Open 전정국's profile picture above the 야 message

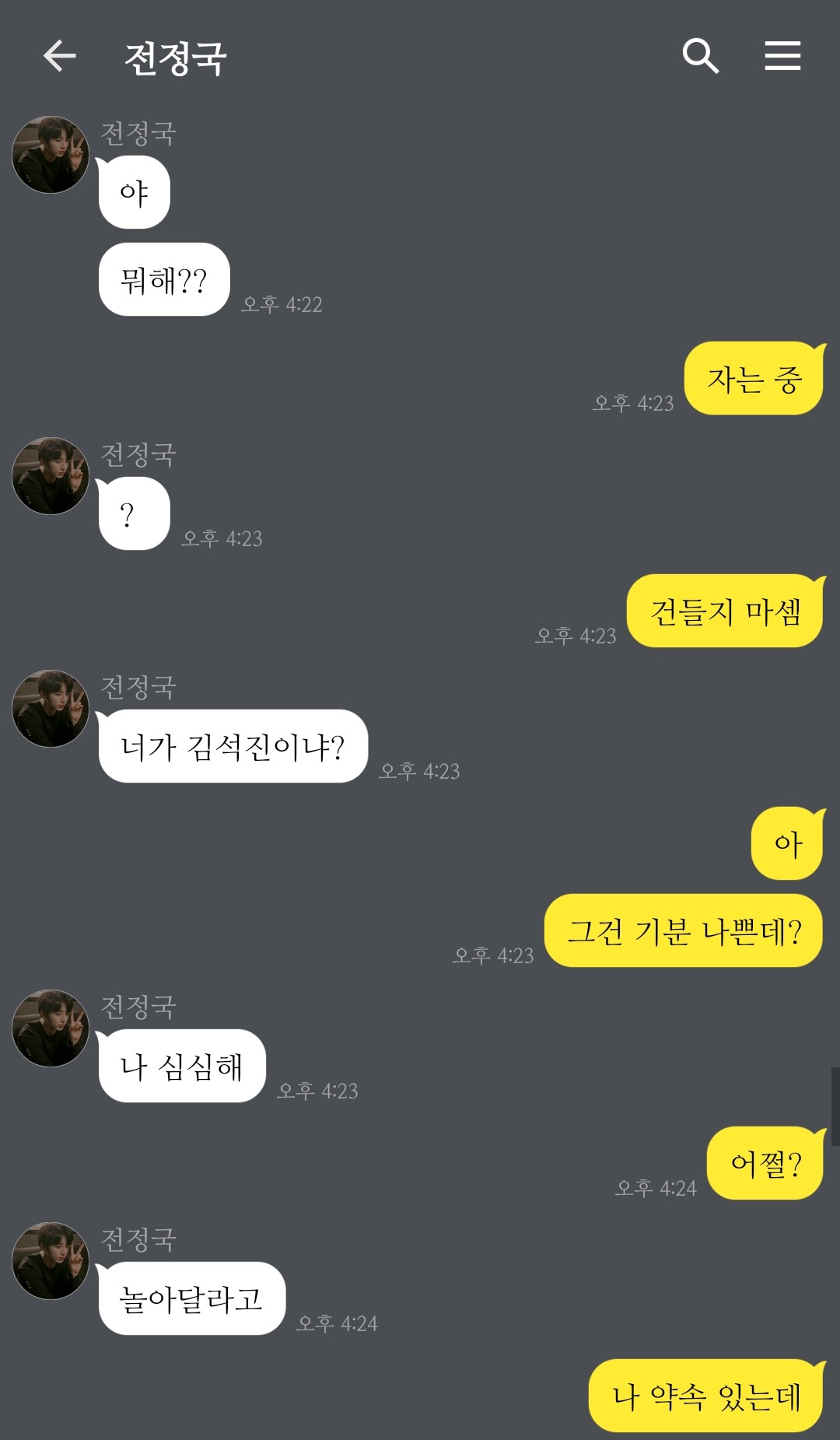coord(51,155)
